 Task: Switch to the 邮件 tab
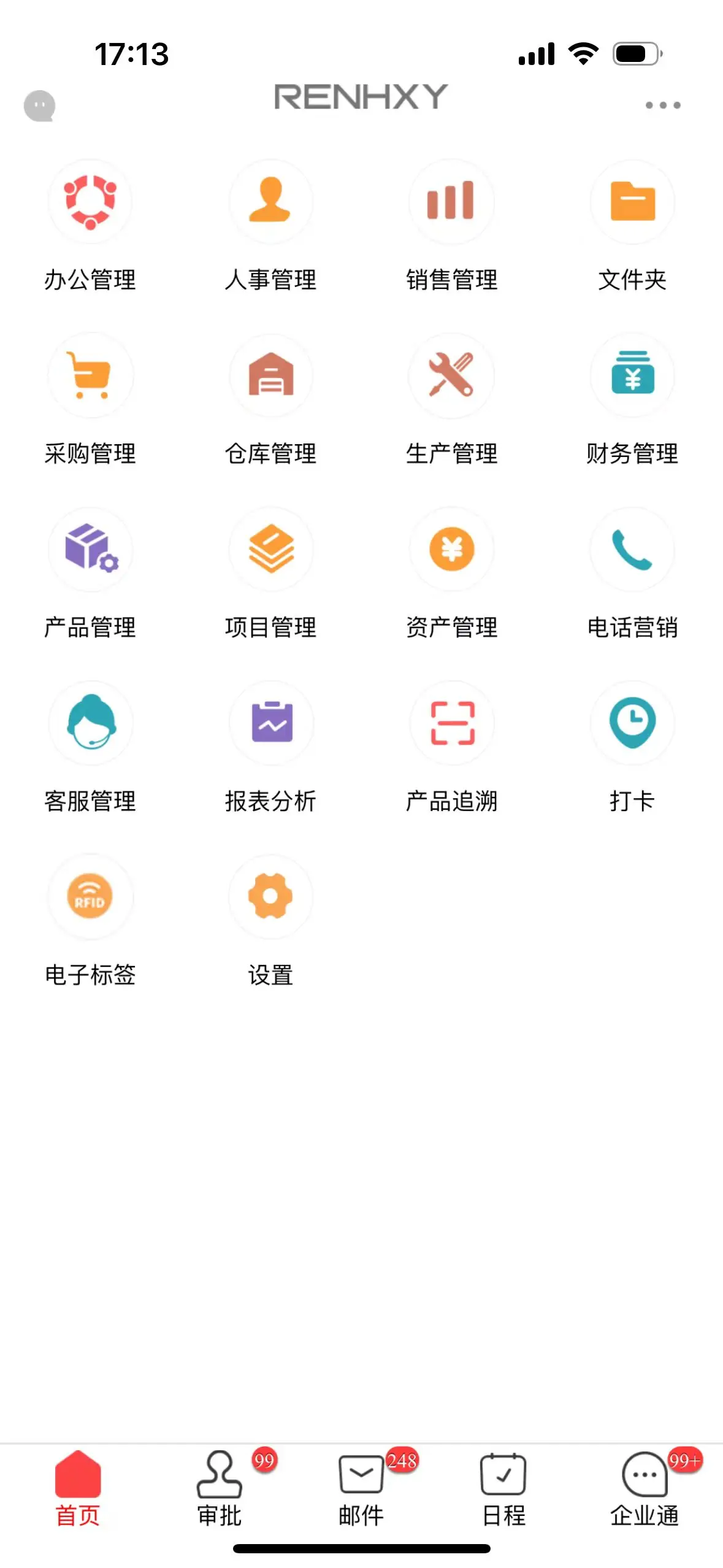pyautogui.click(x=361, y=1488)
